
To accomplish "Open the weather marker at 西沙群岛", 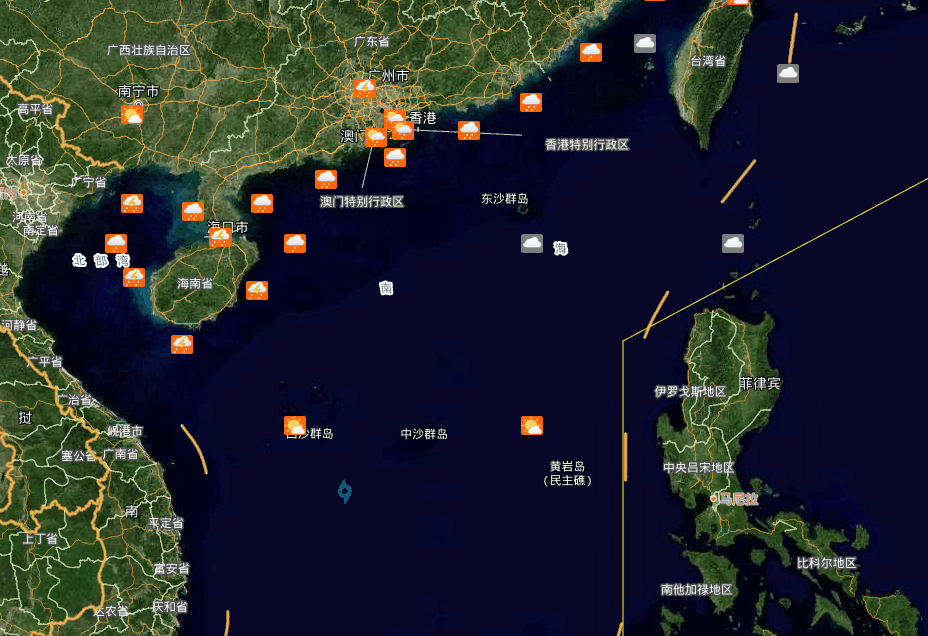I will 295,426.
